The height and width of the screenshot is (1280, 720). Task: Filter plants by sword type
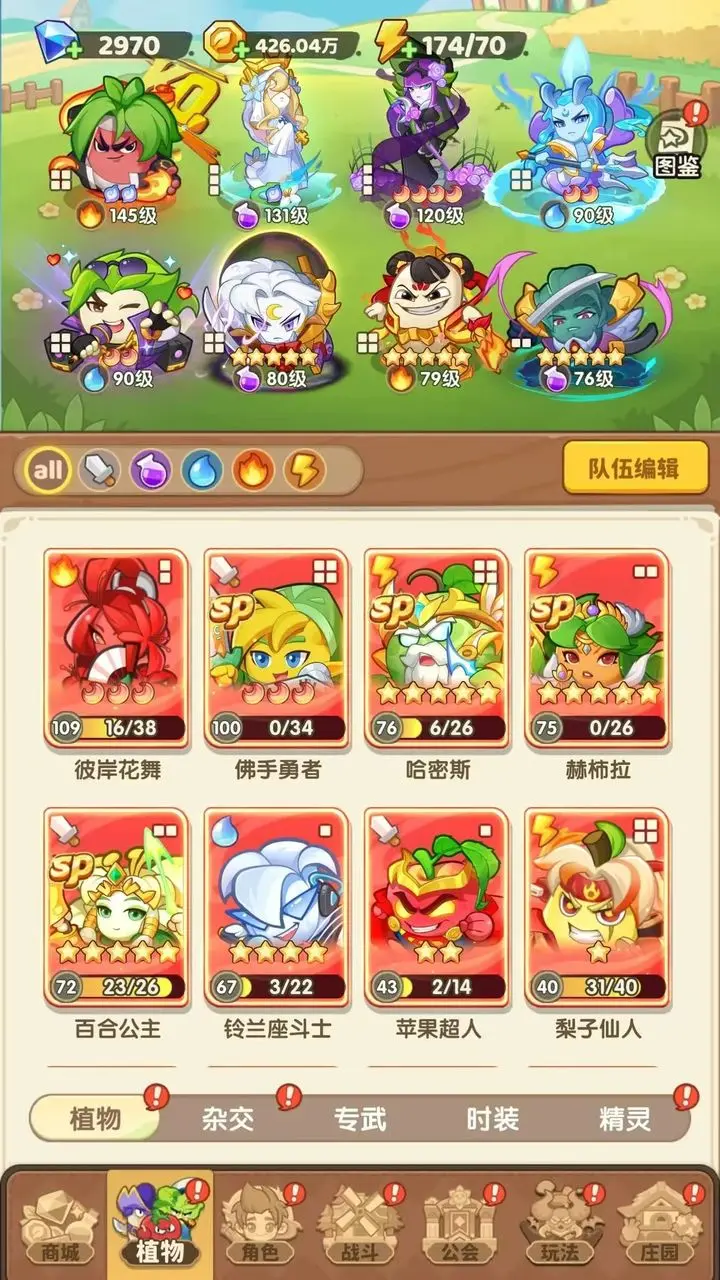(99, 470)
